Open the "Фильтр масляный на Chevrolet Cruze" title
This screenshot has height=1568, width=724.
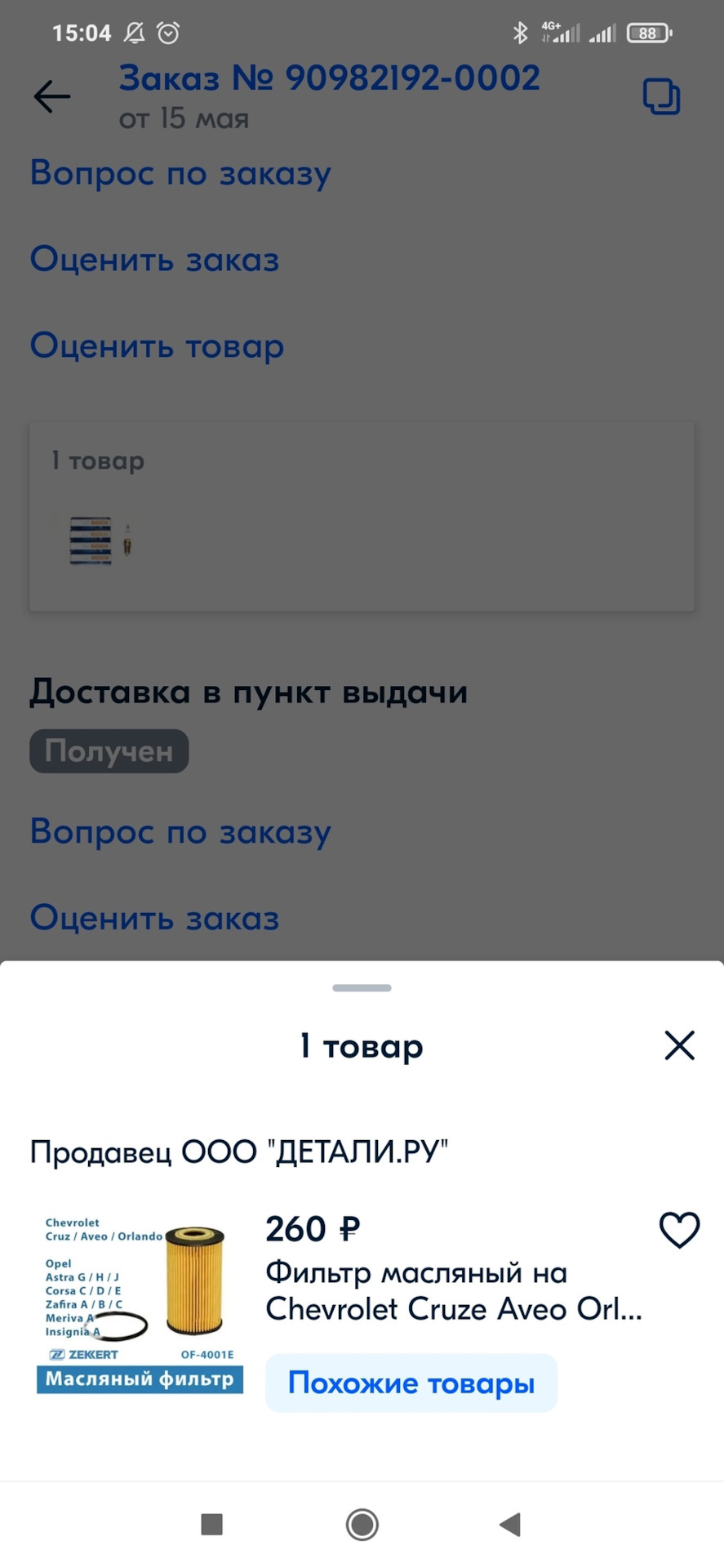click(x=454, y=1290)
